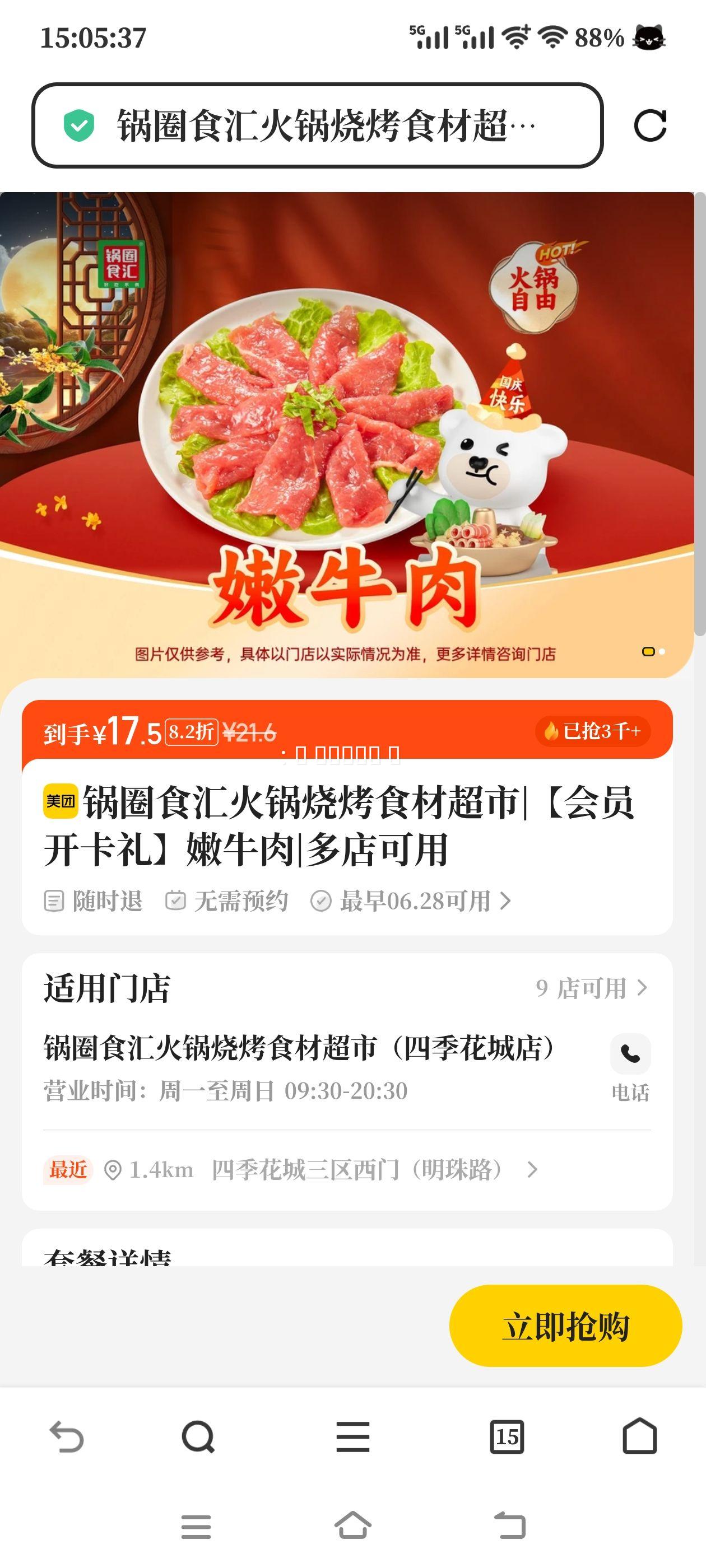This screenshot has height=1568, width=706.
Task: View all 9 店可用 applicable stores
Action: point(591,988)
